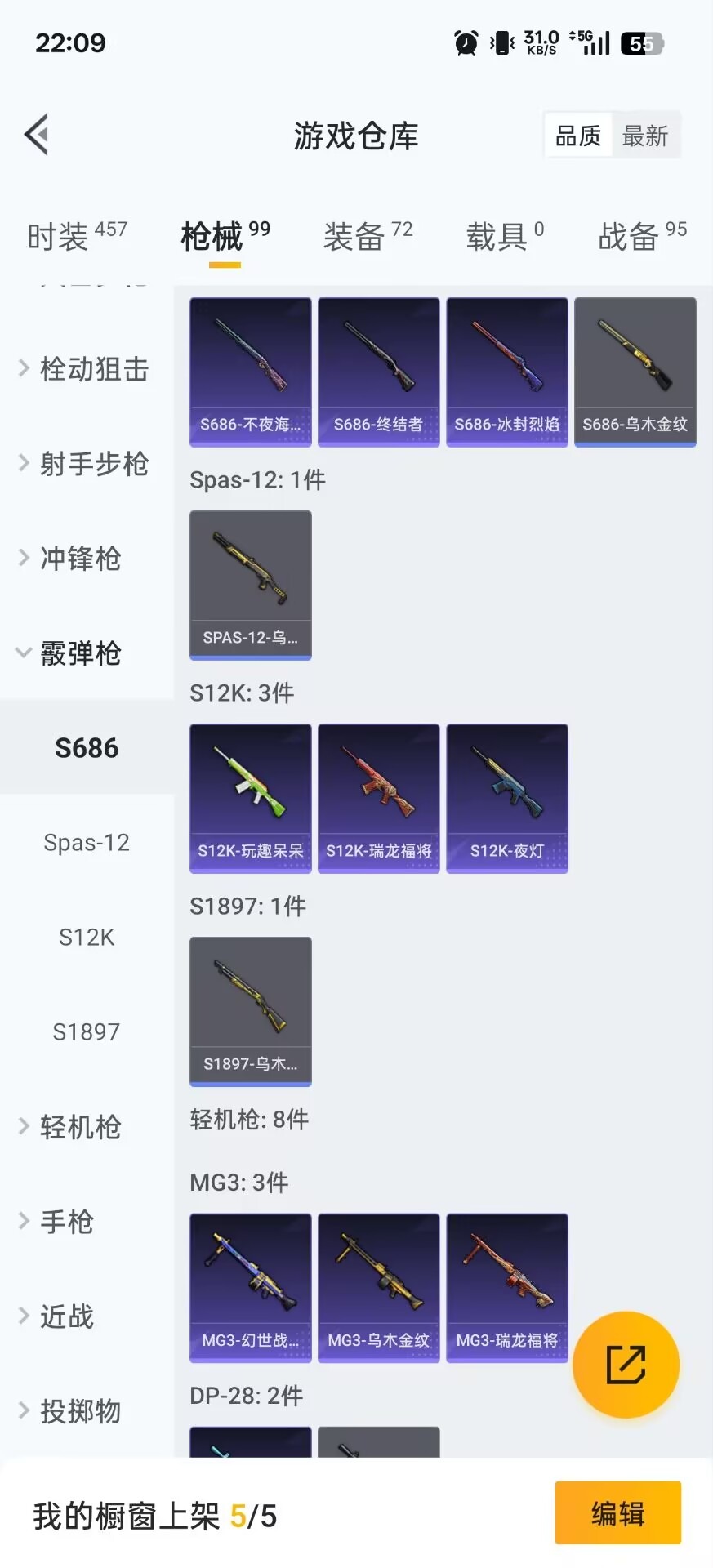
Task: Open the SPAS-12-乌木 weapon item
Action: (250, 585)
